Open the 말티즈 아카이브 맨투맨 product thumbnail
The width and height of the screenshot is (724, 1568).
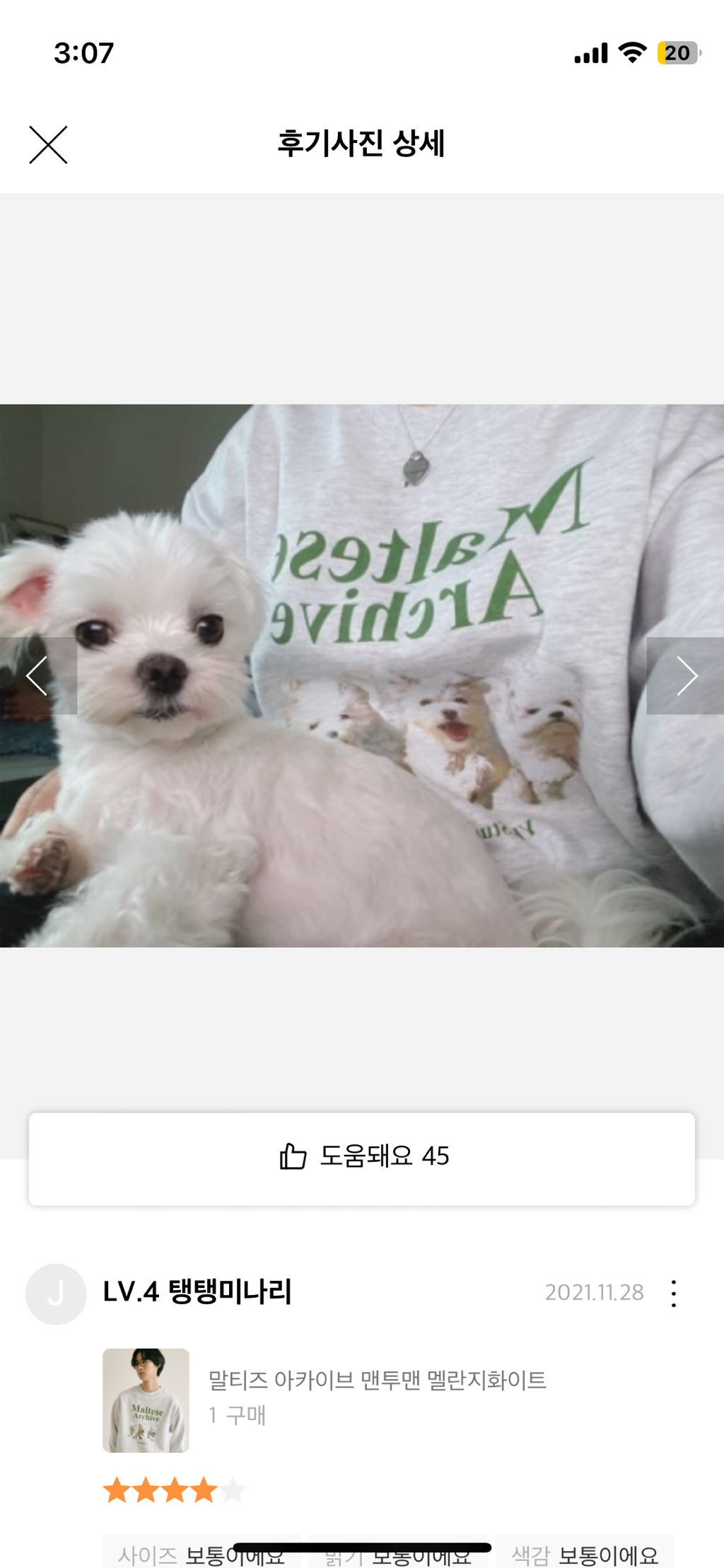pyautogui.click(x=146, y=1400)
